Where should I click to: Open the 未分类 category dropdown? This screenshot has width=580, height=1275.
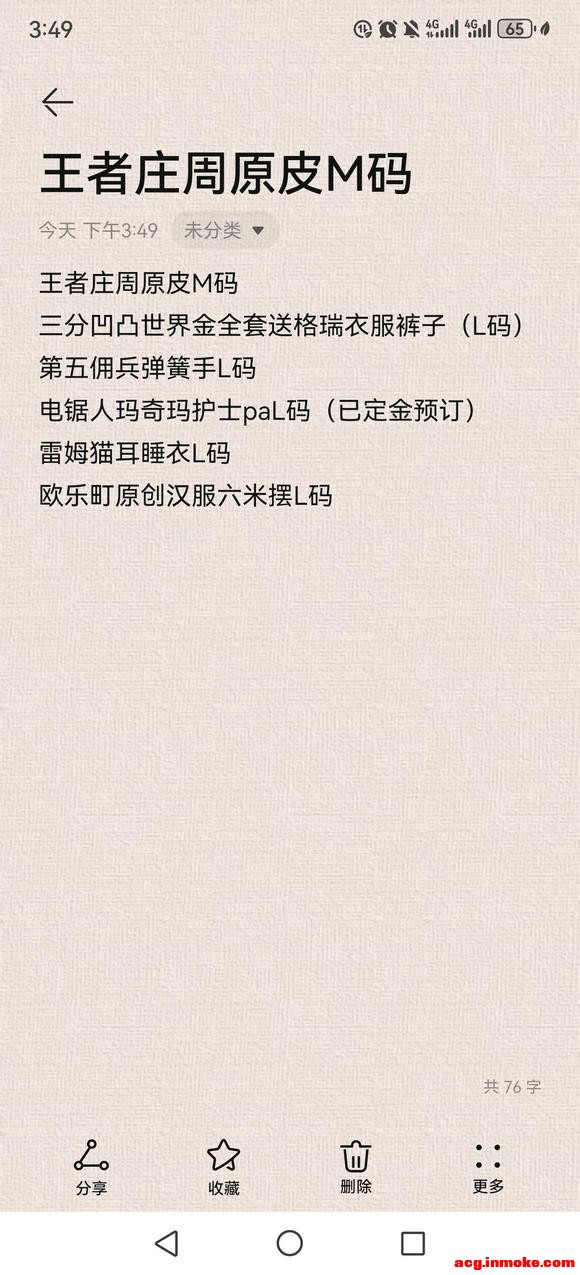pyautogui.click(x=224, y=230)
